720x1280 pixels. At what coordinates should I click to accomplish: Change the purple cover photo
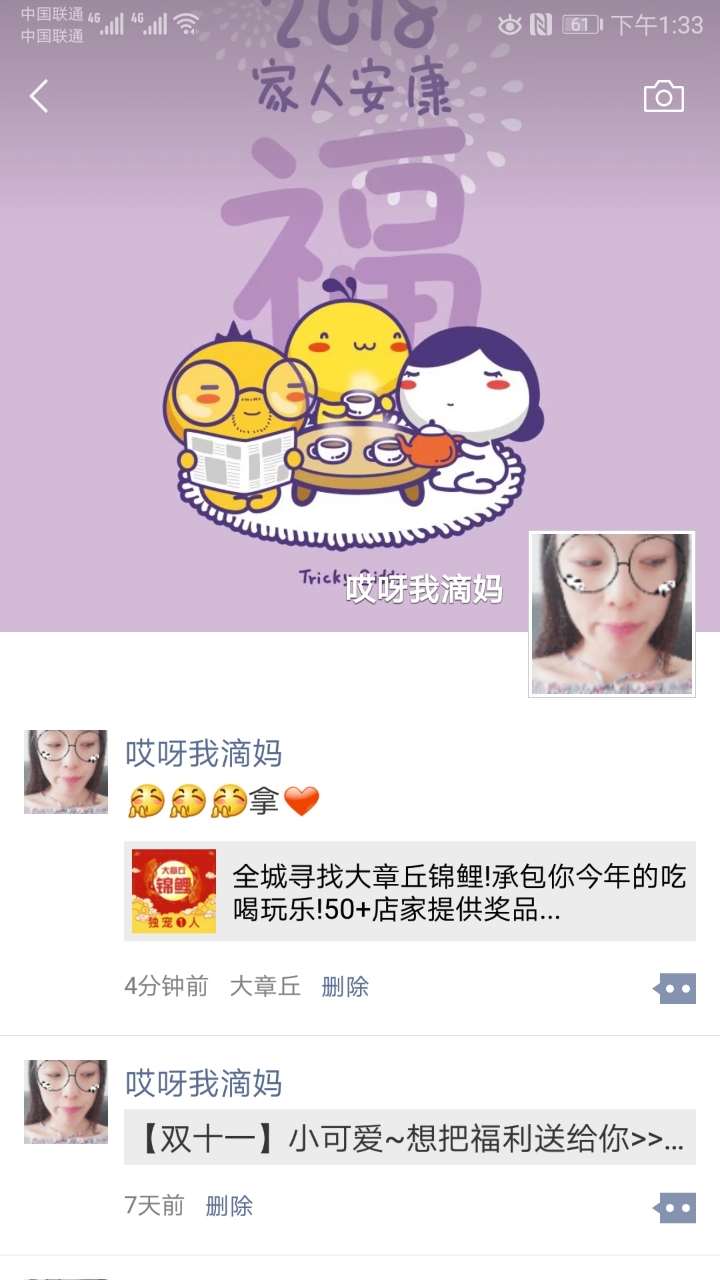(360, 300)
